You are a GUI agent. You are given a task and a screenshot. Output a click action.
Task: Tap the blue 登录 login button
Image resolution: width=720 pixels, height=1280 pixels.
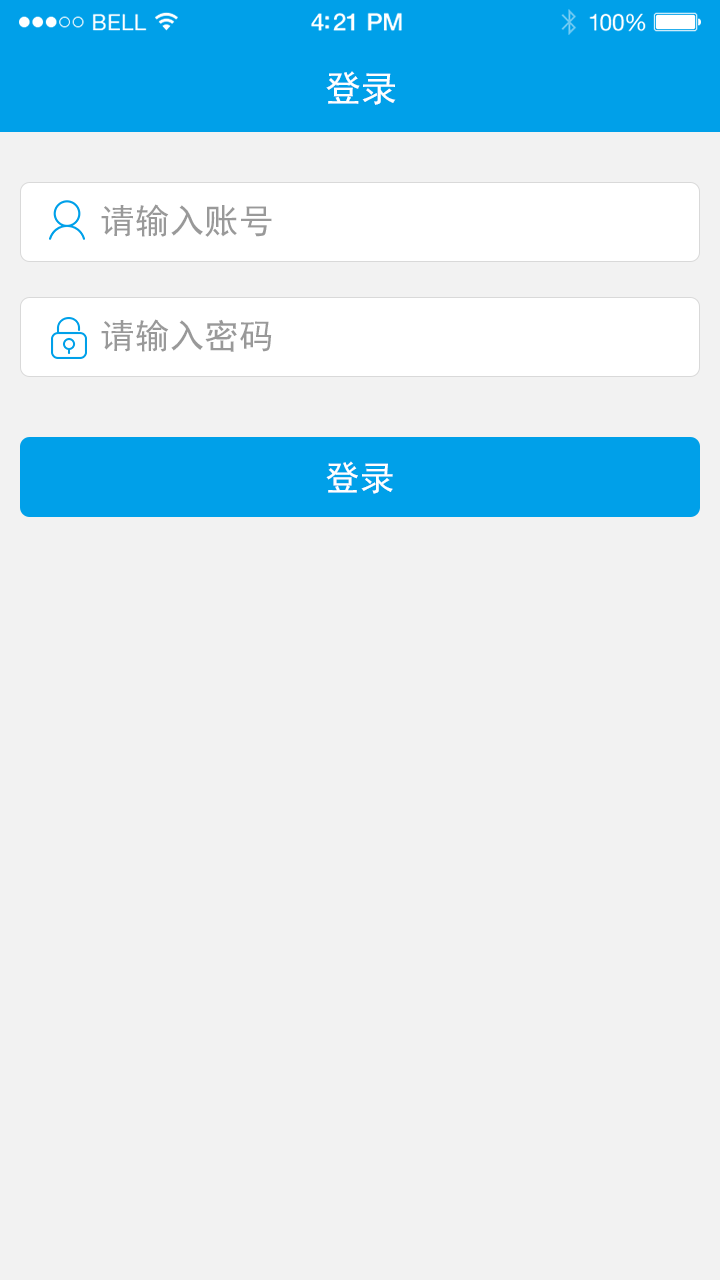pyautogui.click(x=360, y=477)
